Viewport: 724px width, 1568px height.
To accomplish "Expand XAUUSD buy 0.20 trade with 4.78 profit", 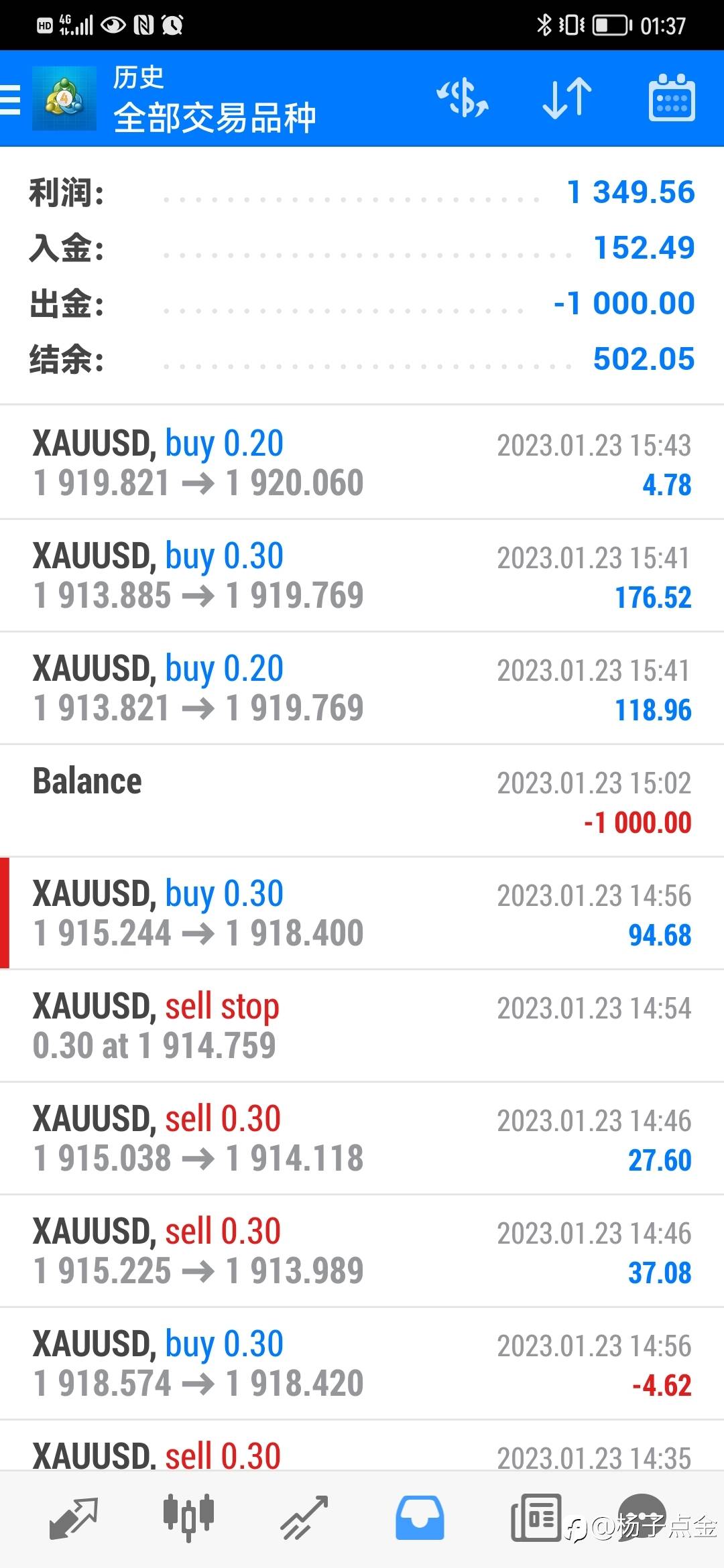I will [x=362, y=462].
